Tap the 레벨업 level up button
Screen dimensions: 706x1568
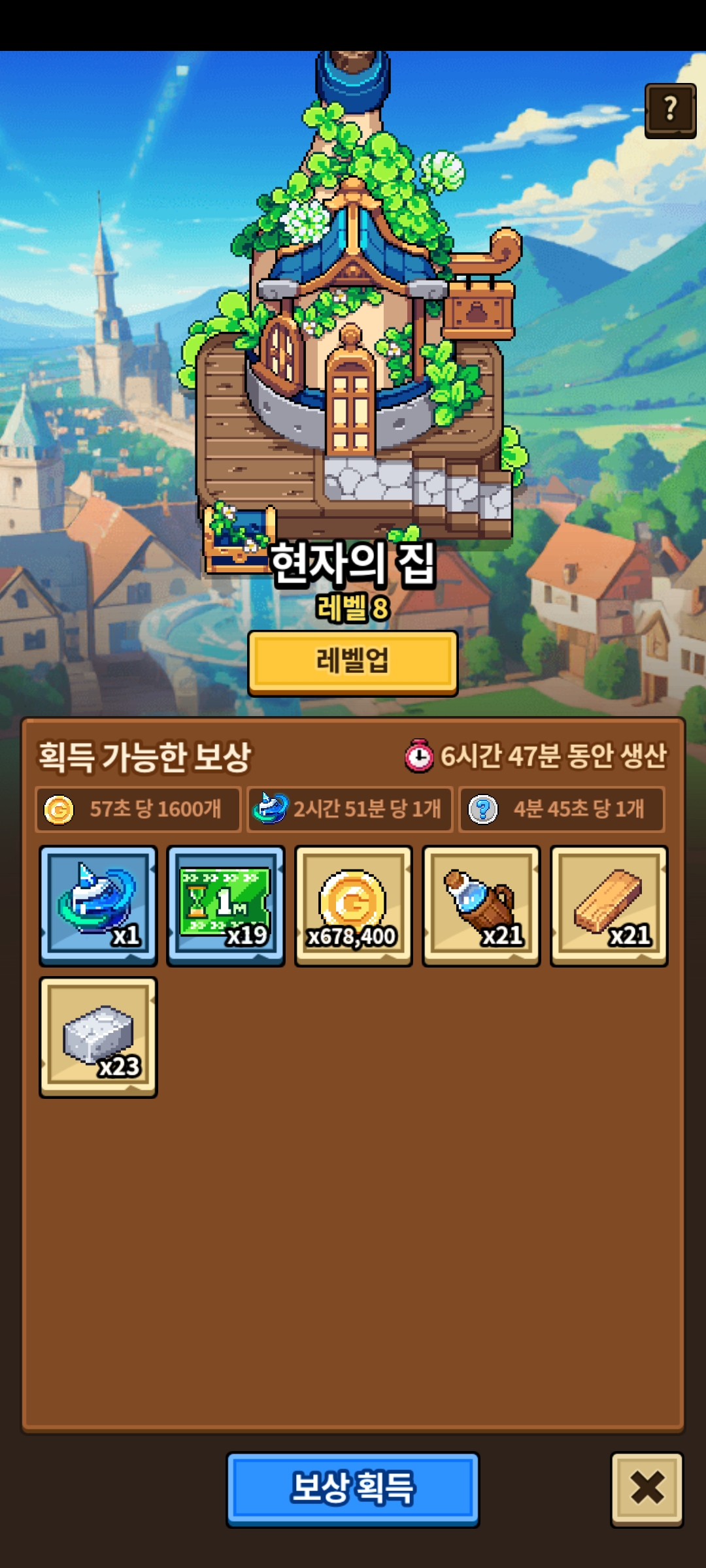[x=352, y=661]
